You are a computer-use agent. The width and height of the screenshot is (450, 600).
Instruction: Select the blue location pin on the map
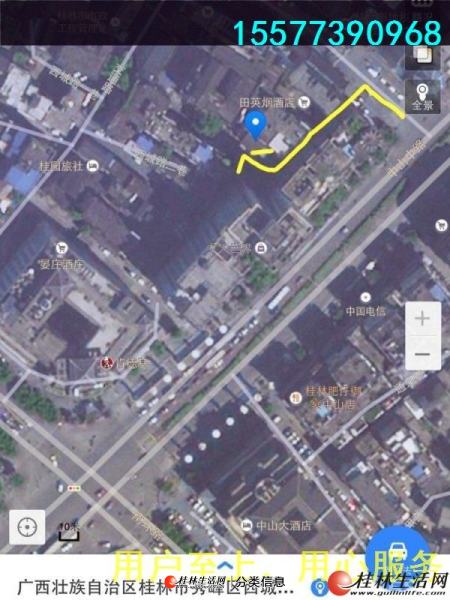(255, 124)
